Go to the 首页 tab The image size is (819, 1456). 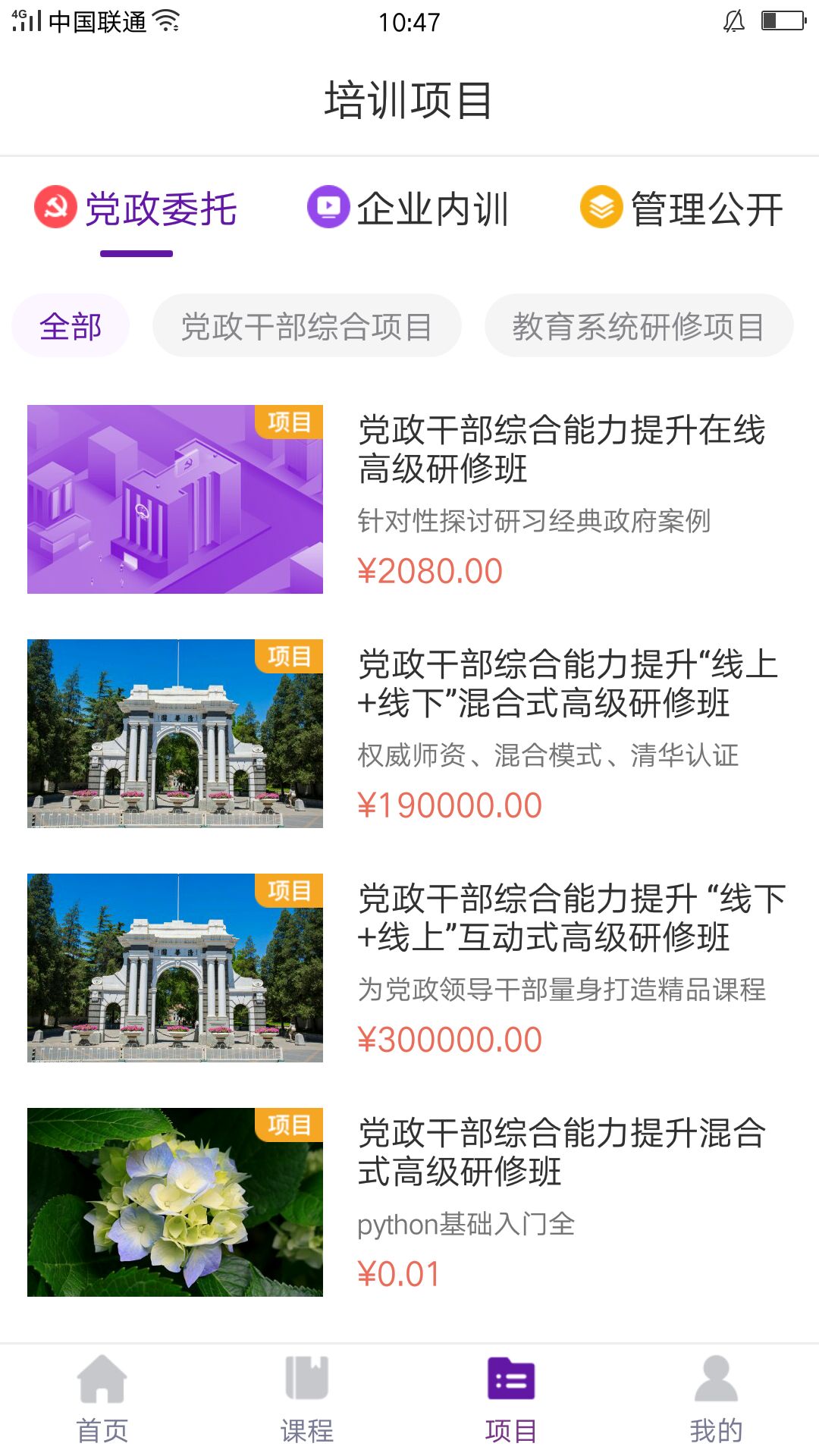[102, 1400]
